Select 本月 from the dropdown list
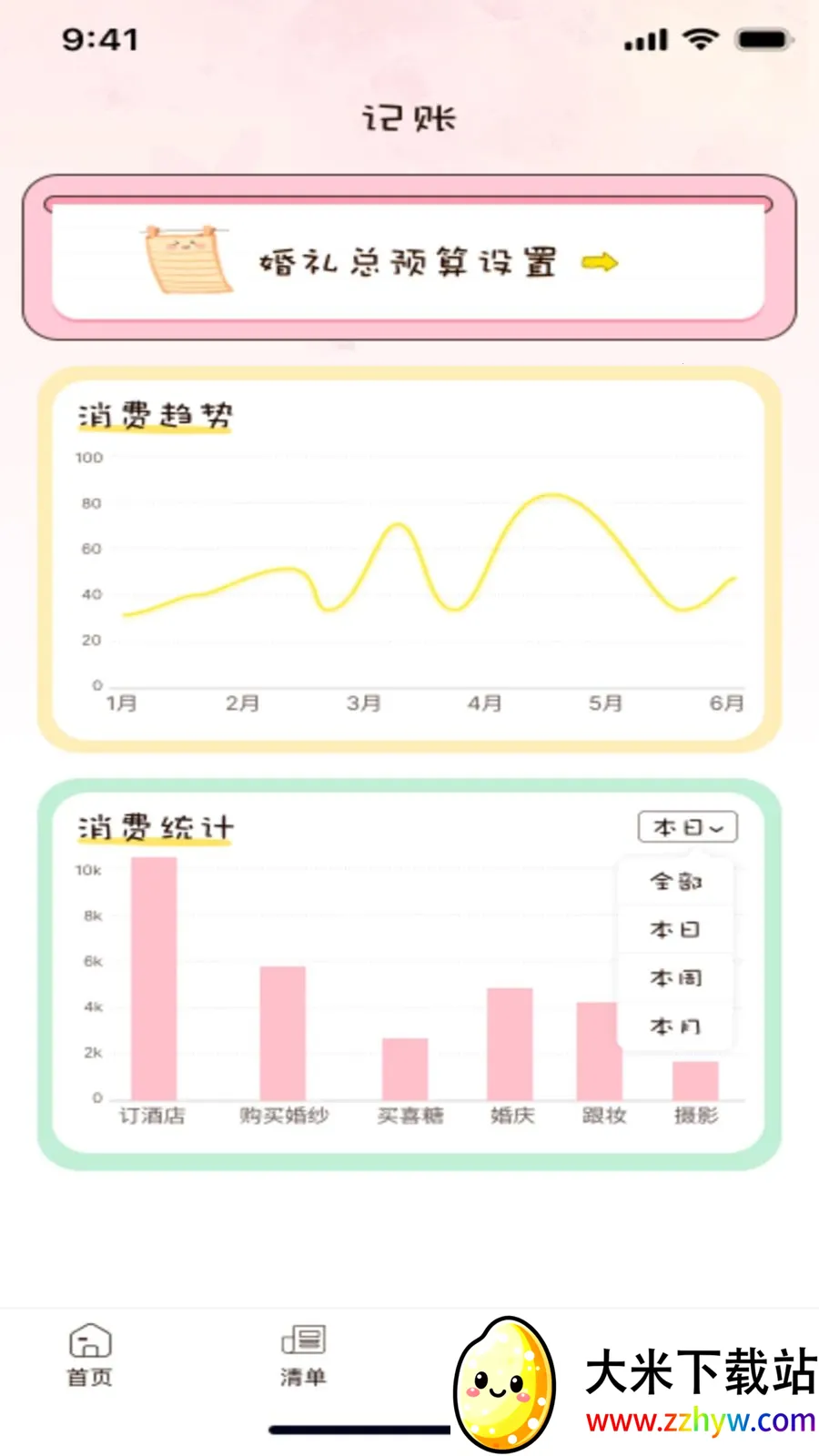The height and width of the screenshot is (1456, 819). tap(675, 1026)
